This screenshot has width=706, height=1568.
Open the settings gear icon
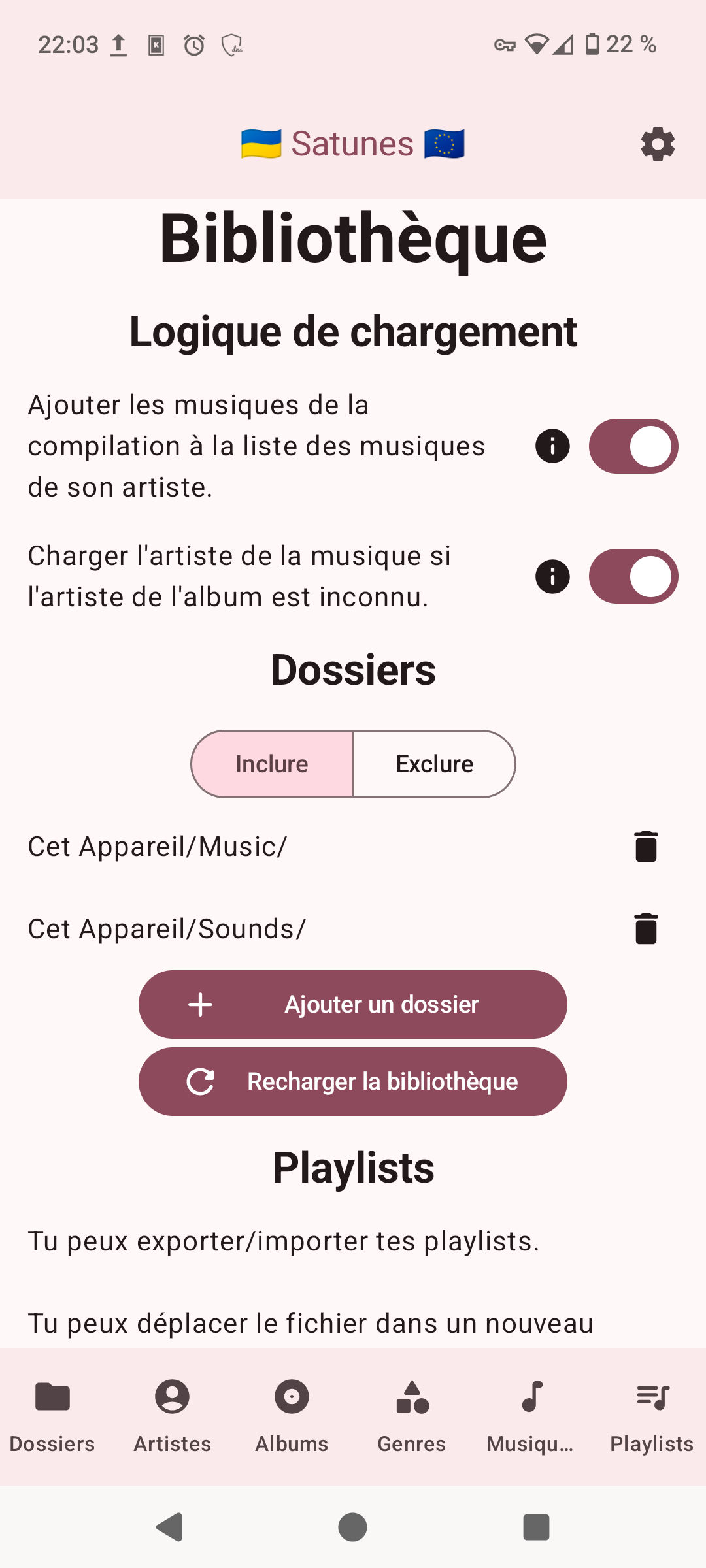[658, 144]
